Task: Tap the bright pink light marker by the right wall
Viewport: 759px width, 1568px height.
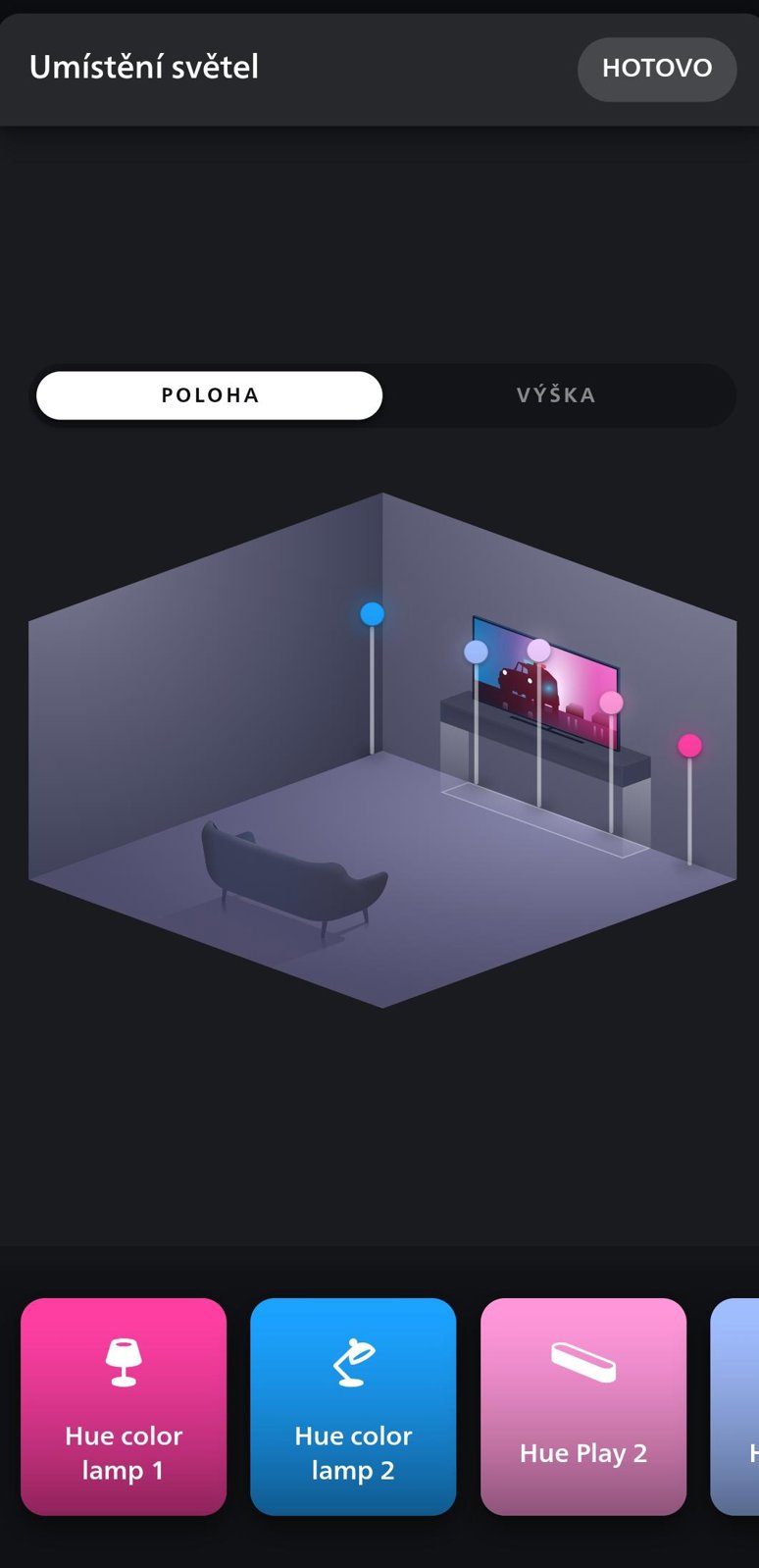Action: click(x=689, y=746)
